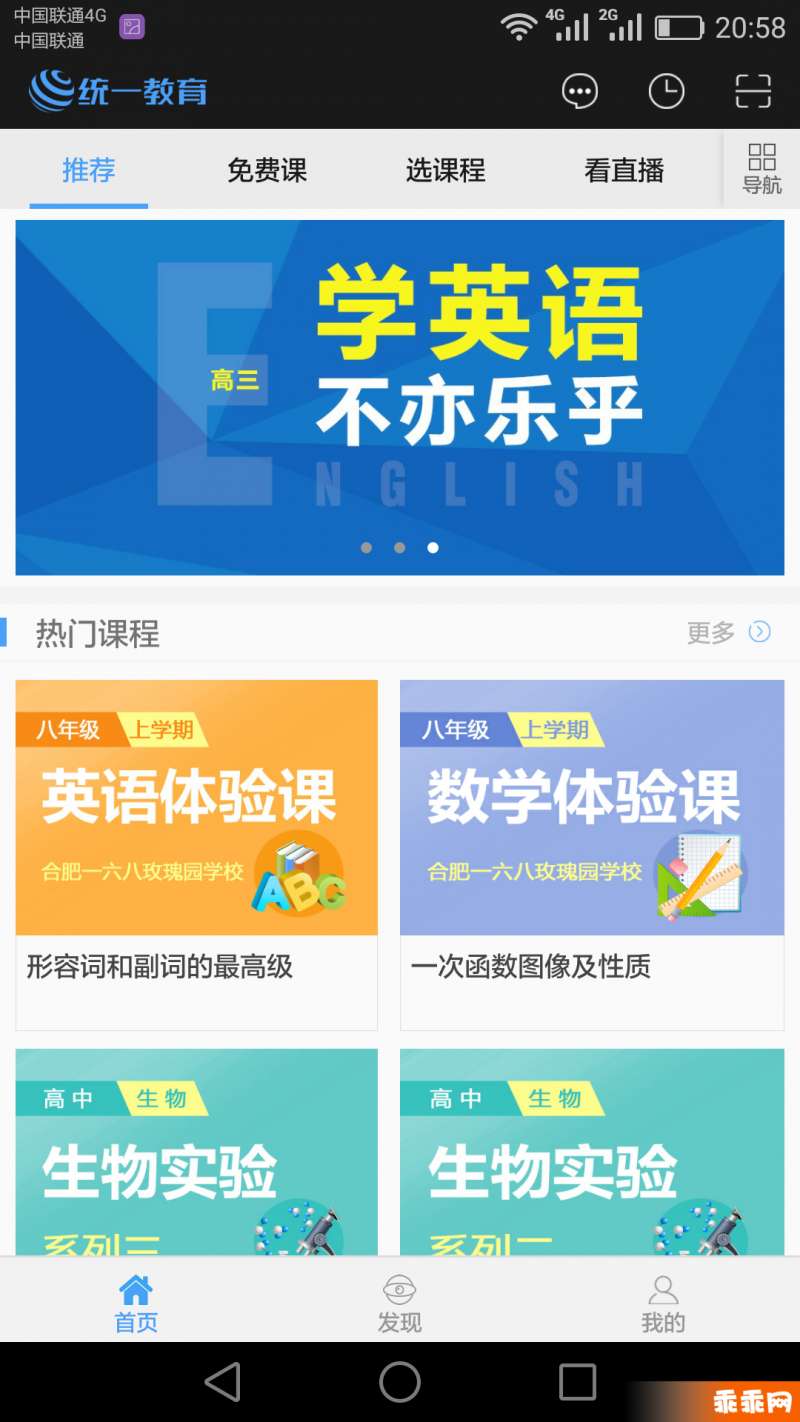This screenshot has width=800, height=1422.
Task: Open the history clock icon
Action: tap(667, 92)
